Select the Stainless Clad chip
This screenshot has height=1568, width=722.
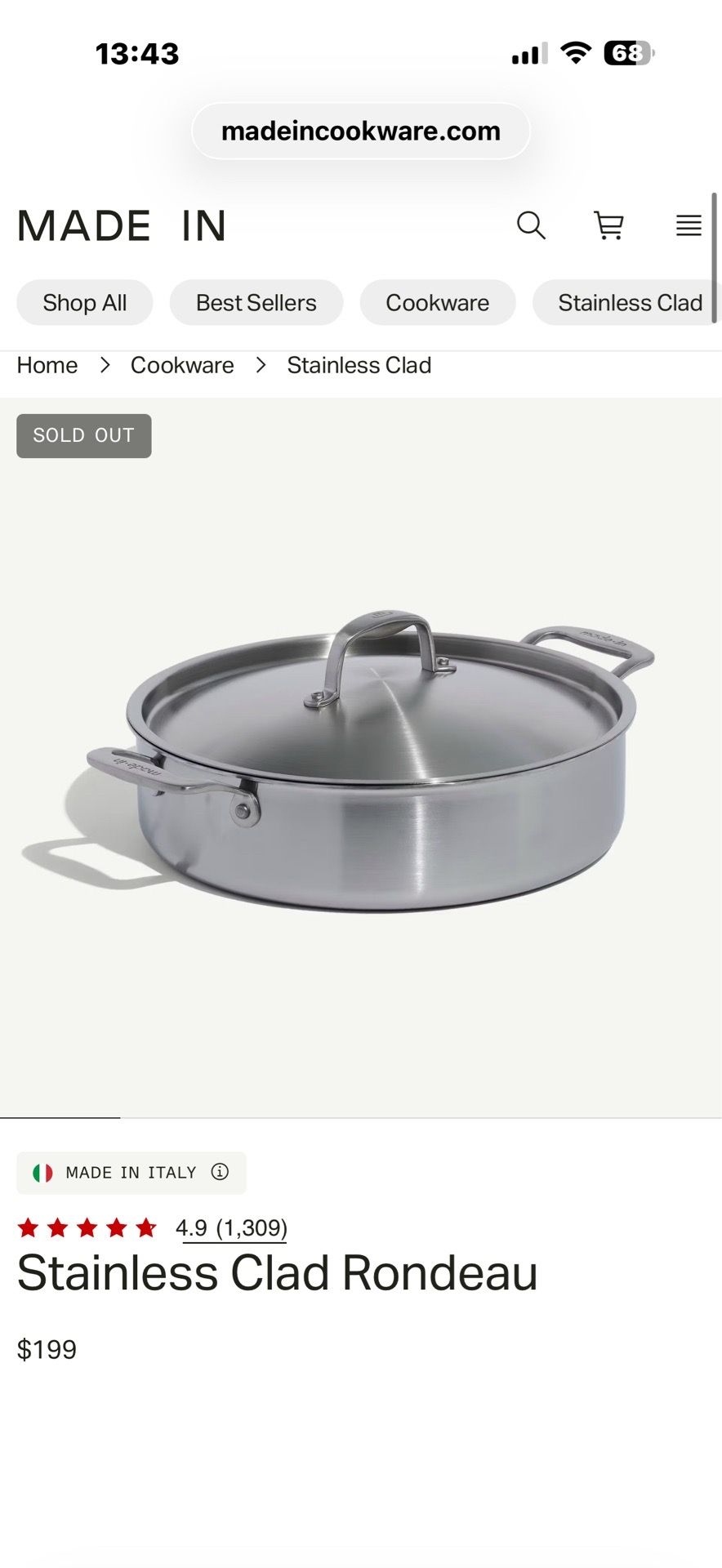click(627, 303)
